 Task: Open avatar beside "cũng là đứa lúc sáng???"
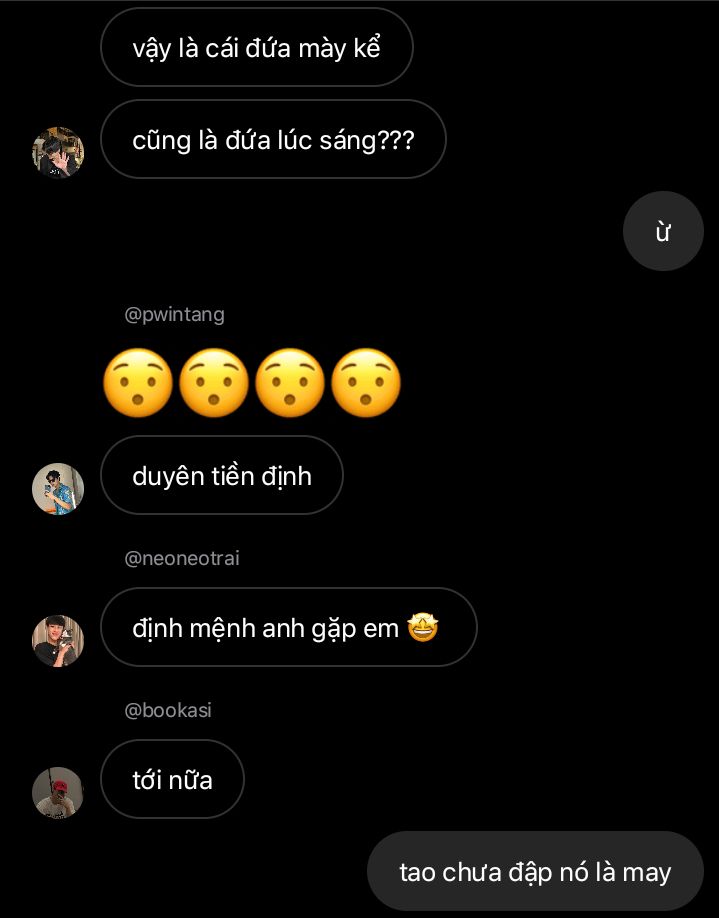[58, 152]
